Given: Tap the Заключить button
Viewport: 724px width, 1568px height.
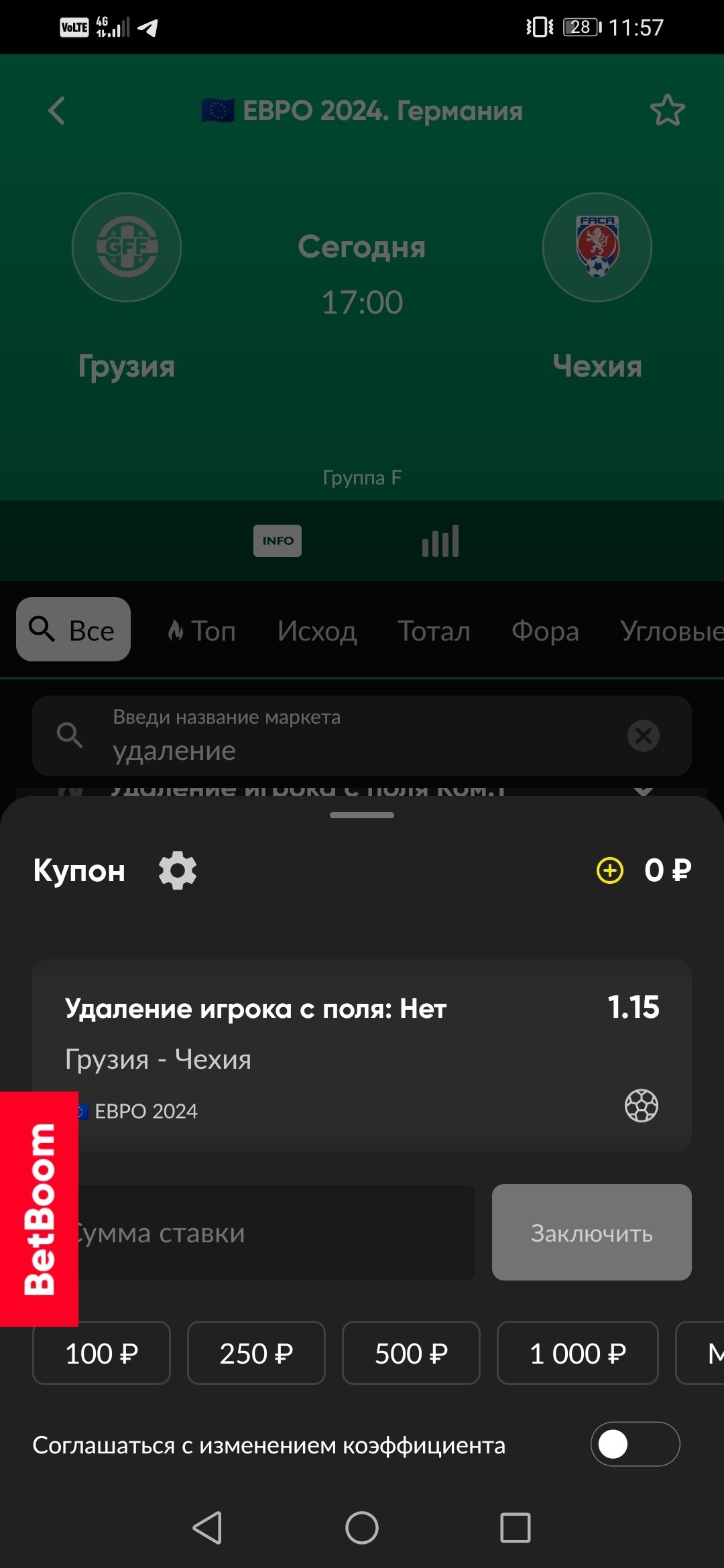Looking at the screenshot, I should pyautogui.click(x=591, y=1233).
